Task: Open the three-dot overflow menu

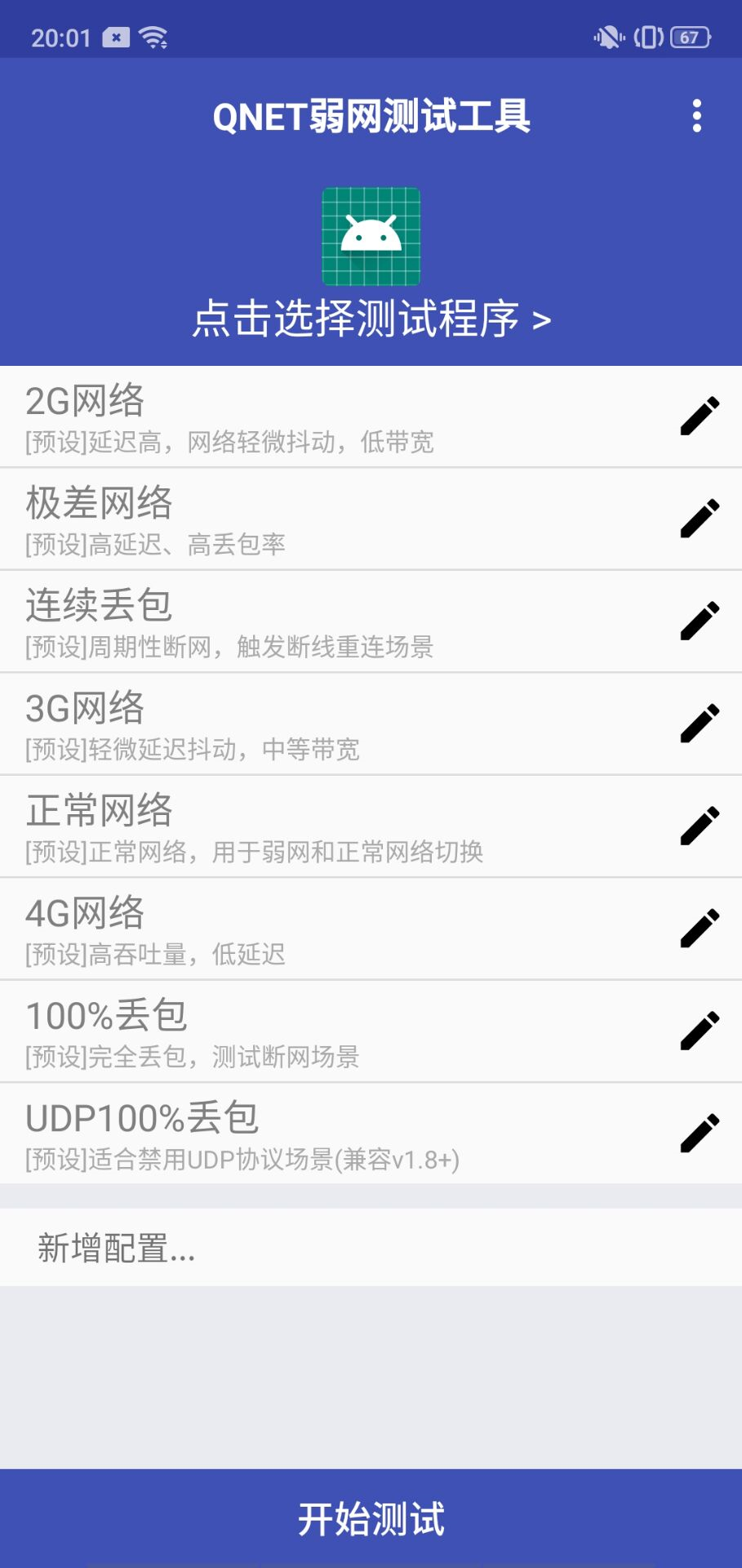Action: pos(696,116)
